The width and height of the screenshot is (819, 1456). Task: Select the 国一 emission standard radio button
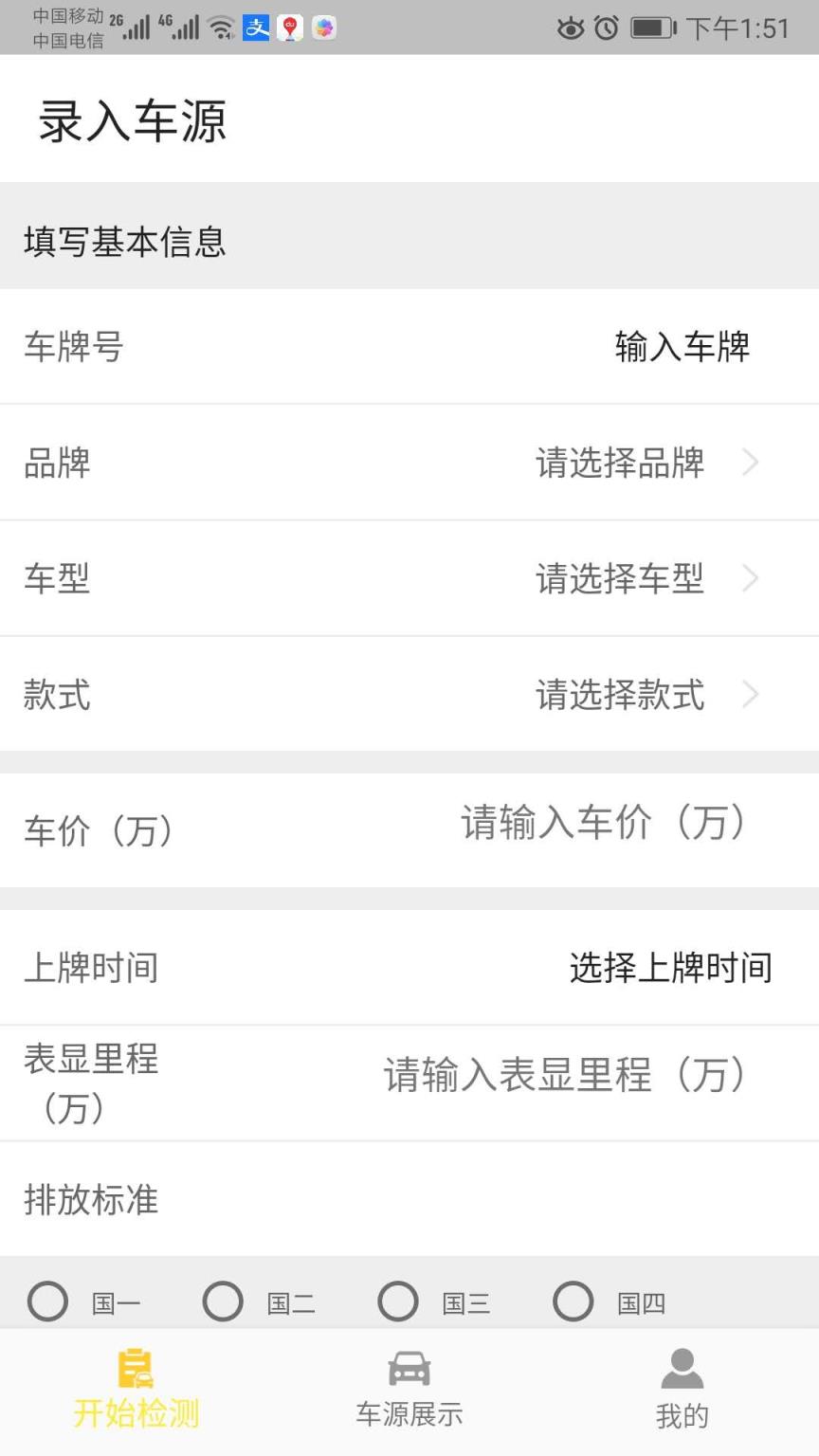click(x=47, y=1301)
